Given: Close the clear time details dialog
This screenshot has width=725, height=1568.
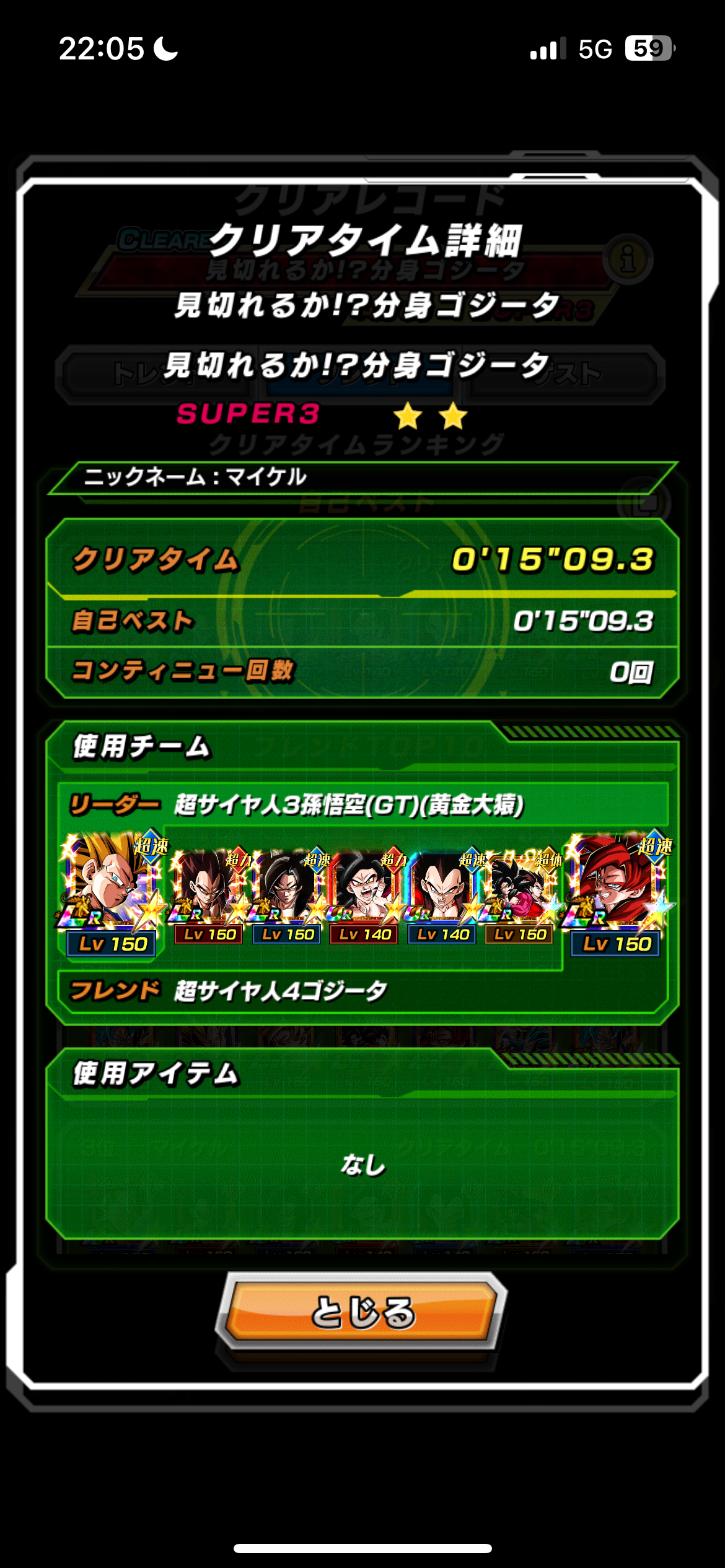Looking at the screenshot, I should [x=362, y=1310].
